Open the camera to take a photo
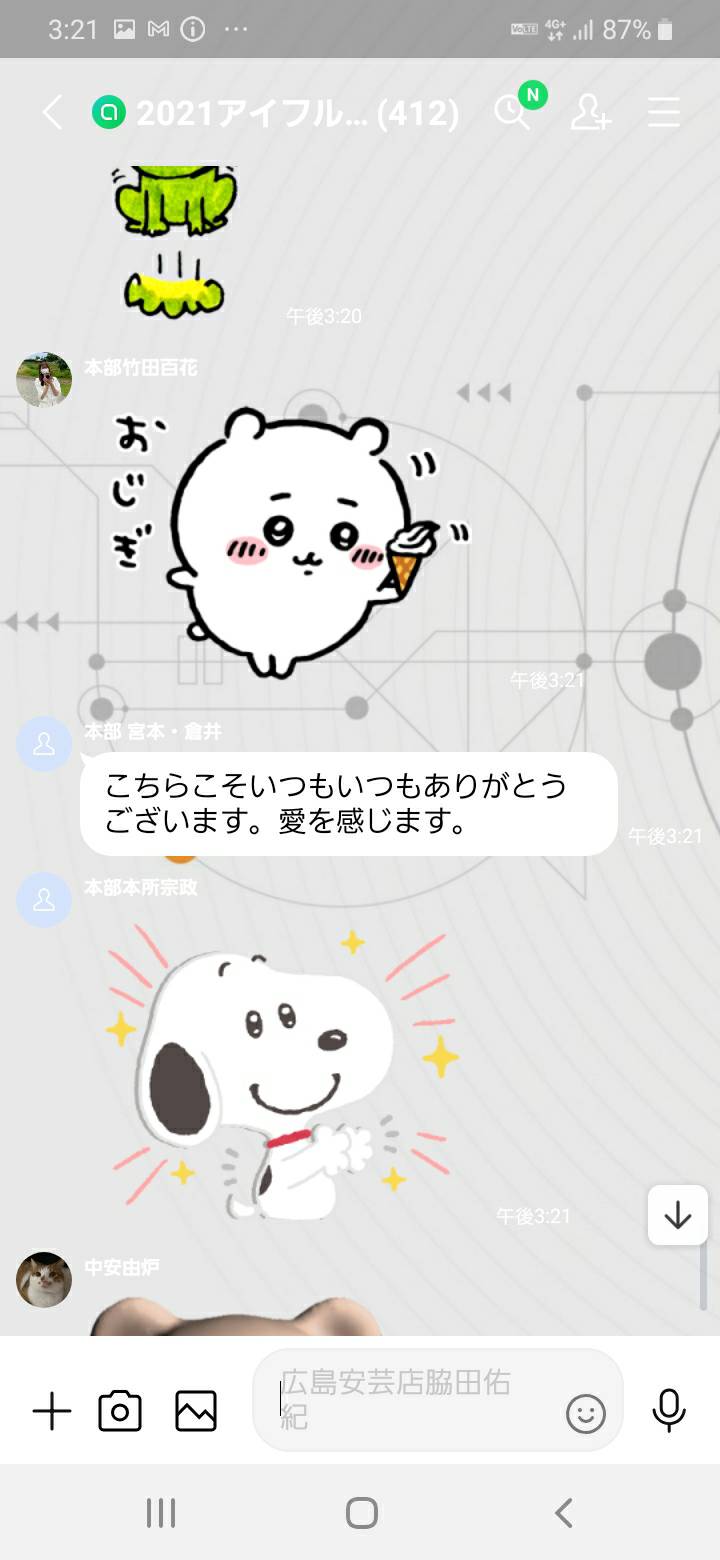Viewport: 720px width, 1560px height. click(120, 1412)
